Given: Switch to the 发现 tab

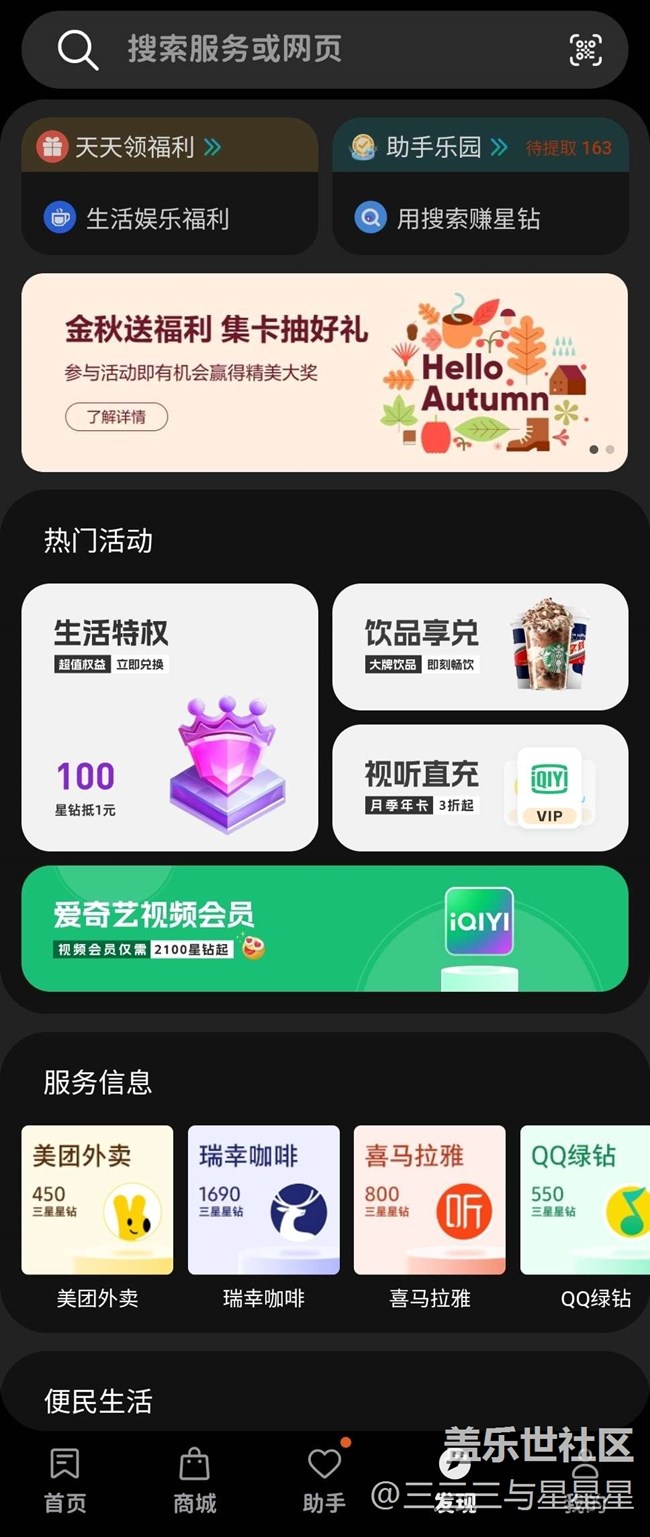Looking at the screenshot, I should pos(455,1481).
